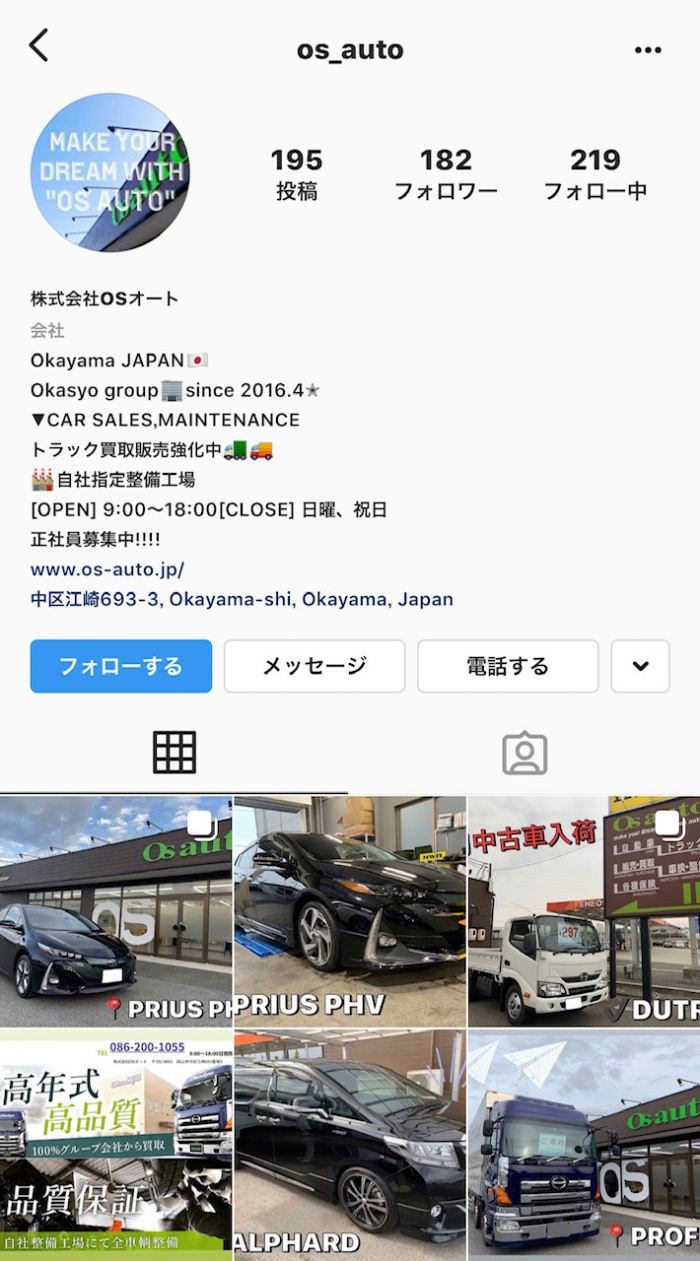The height and width of the screenshot is (1261, 700).
Task: Tap メッセージ to send a message
Action: 314,666
